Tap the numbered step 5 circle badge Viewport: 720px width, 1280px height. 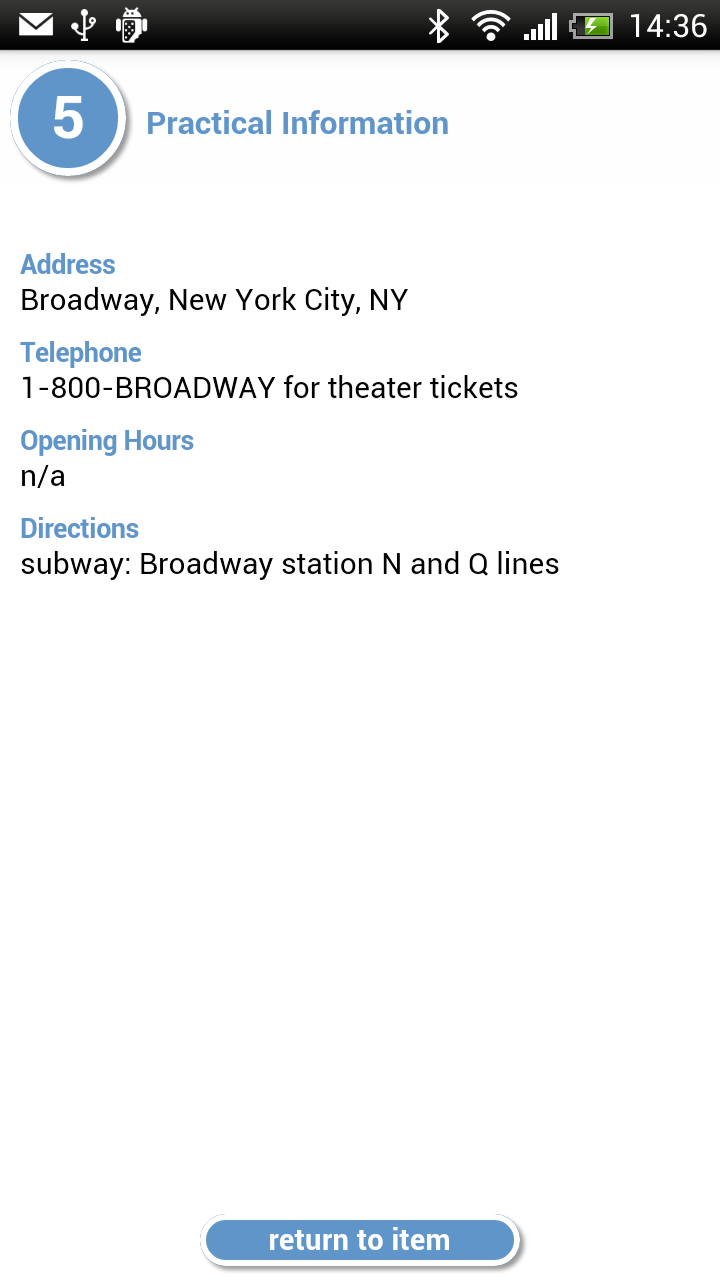[x=68, y=117]
